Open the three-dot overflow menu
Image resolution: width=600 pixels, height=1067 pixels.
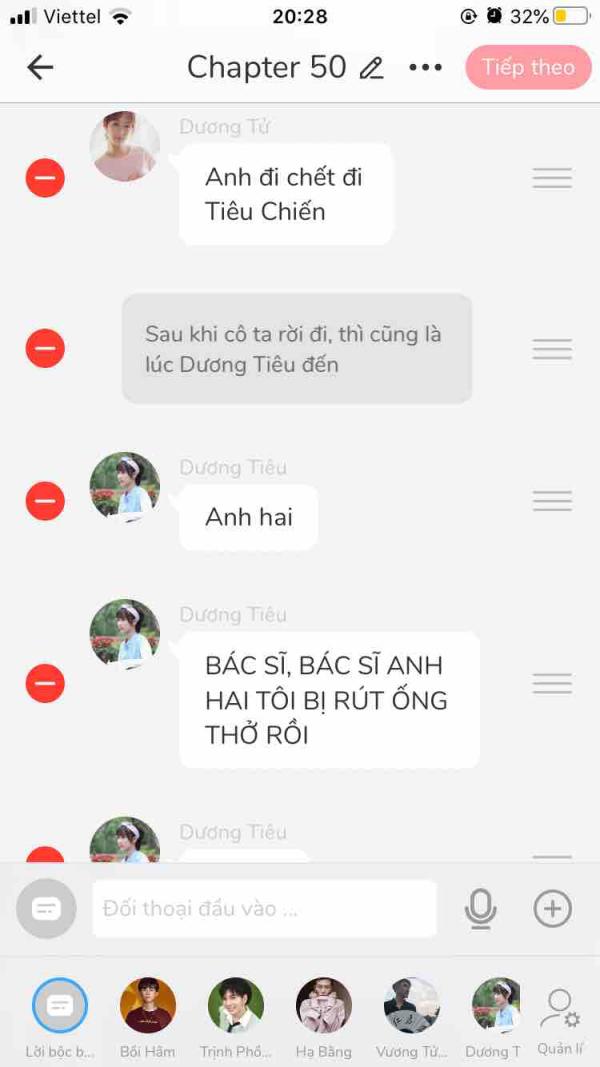(426, 67)
